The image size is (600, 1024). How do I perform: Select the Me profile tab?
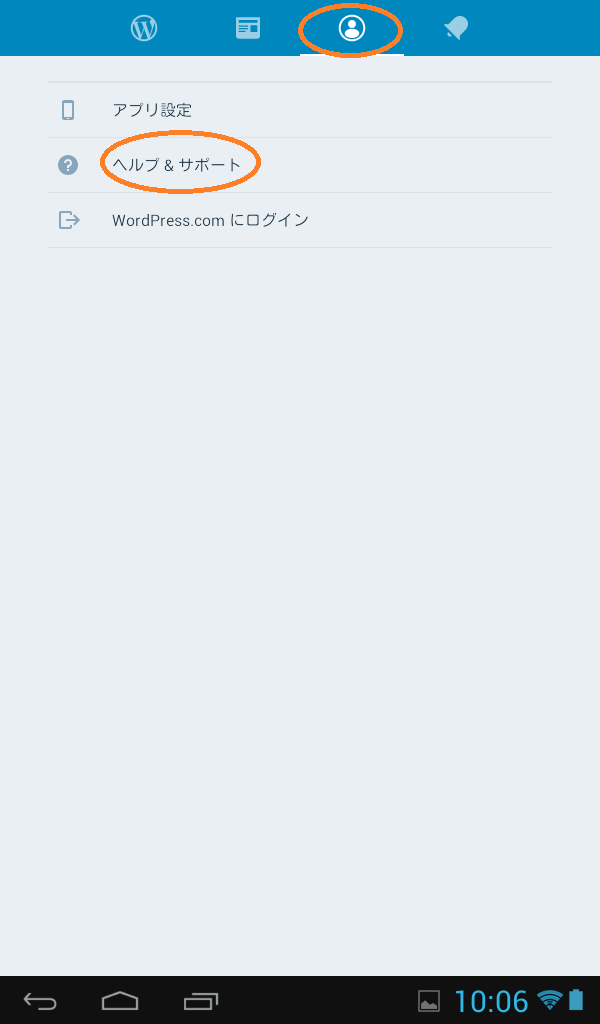pos(352,28)
